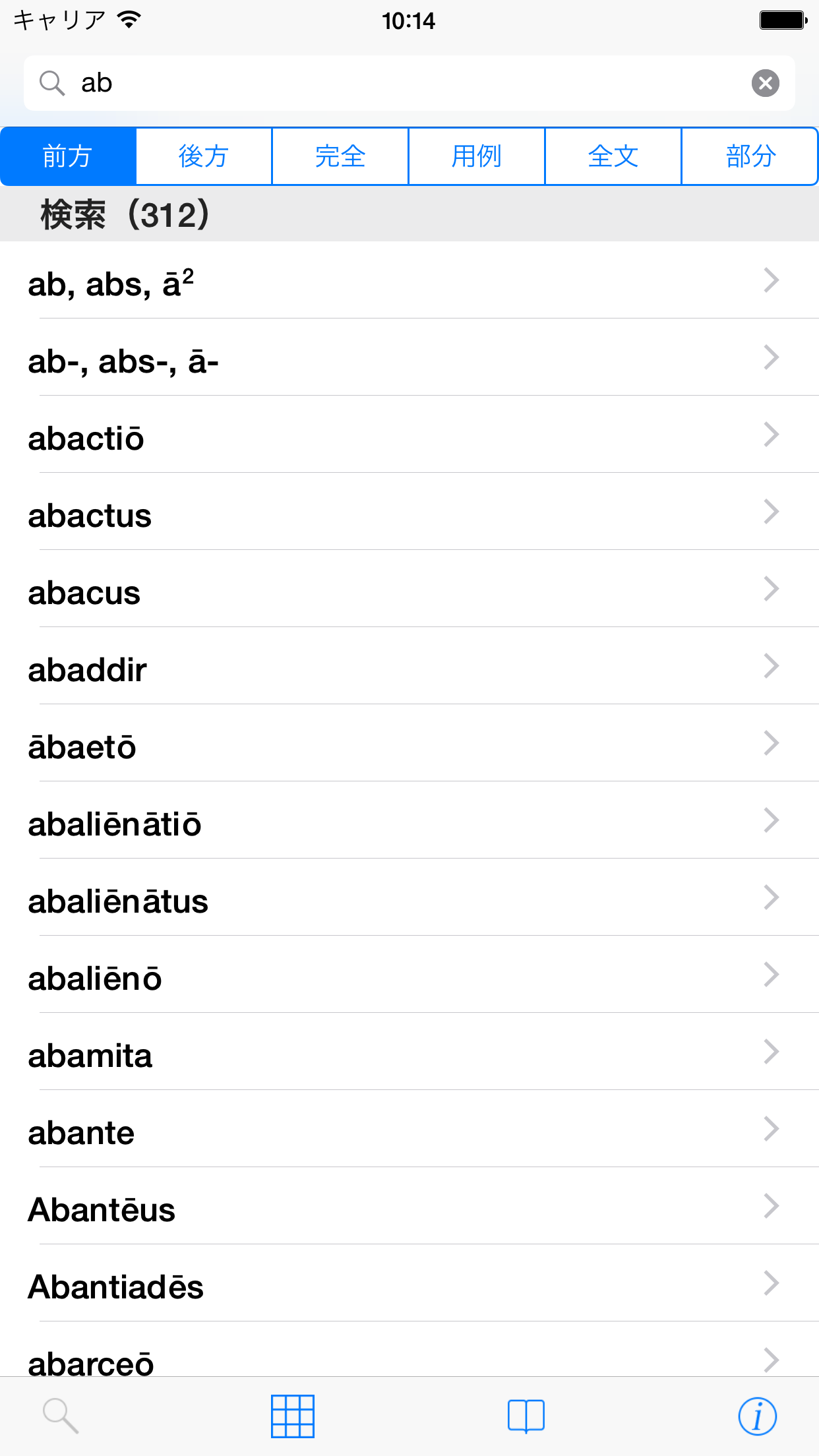This screenshot has width=819, height=1456.
Task: Clear the search text field
Action: tap(765, 83)
